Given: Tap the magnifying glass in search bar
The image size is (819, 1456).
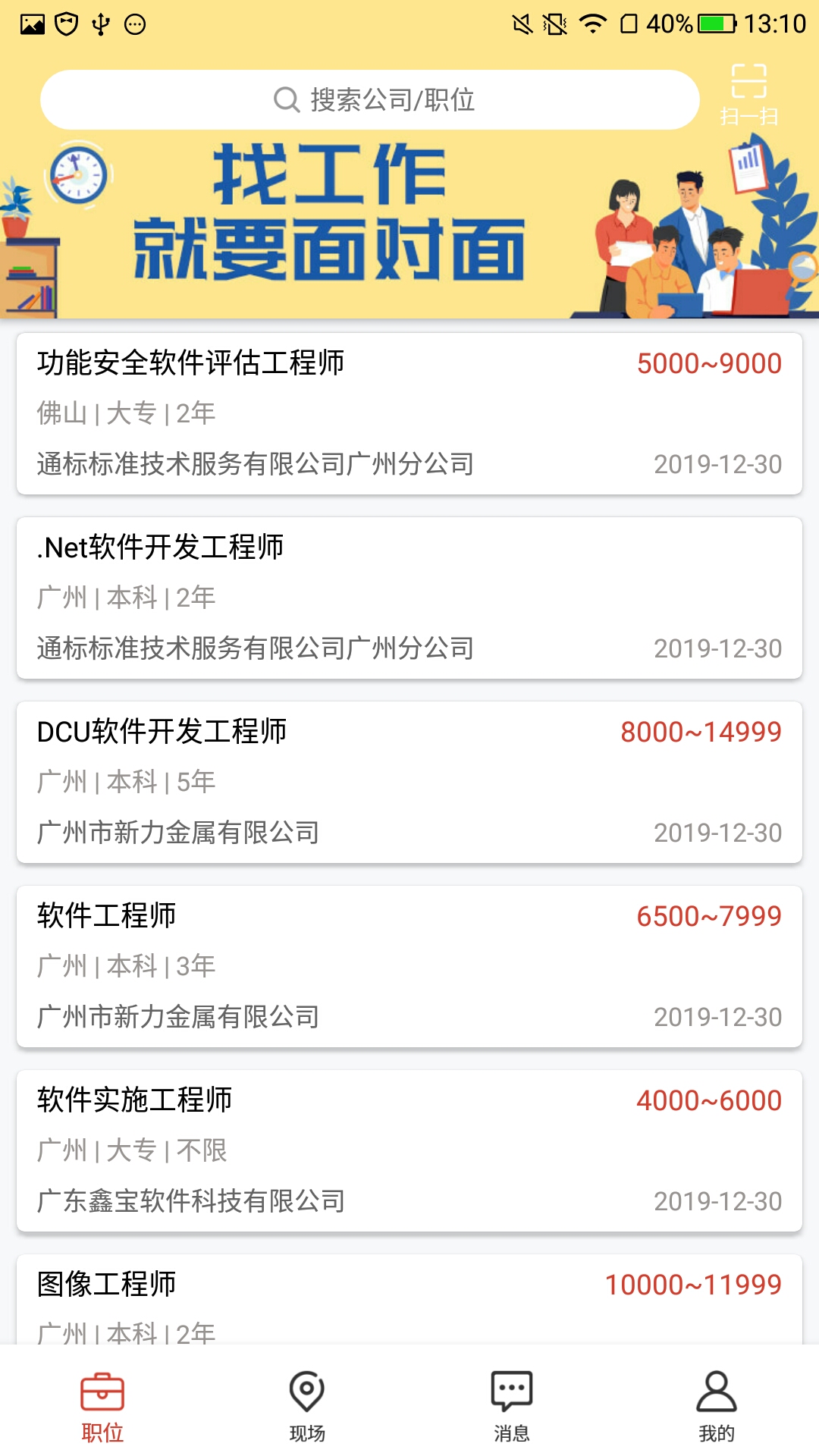Looking at the screenshot, I should tap(285, 99).
